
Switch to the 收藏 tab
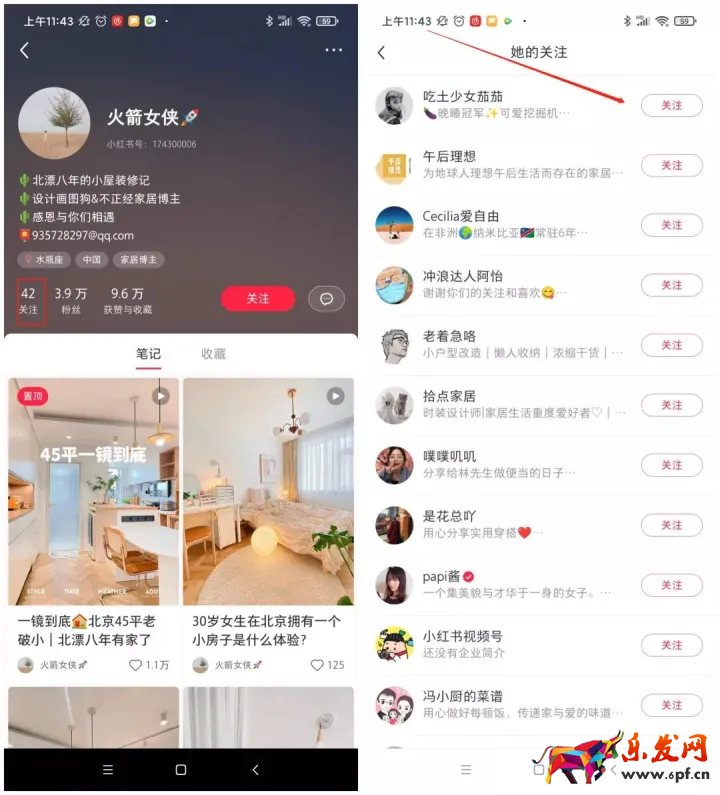point(213,354)
